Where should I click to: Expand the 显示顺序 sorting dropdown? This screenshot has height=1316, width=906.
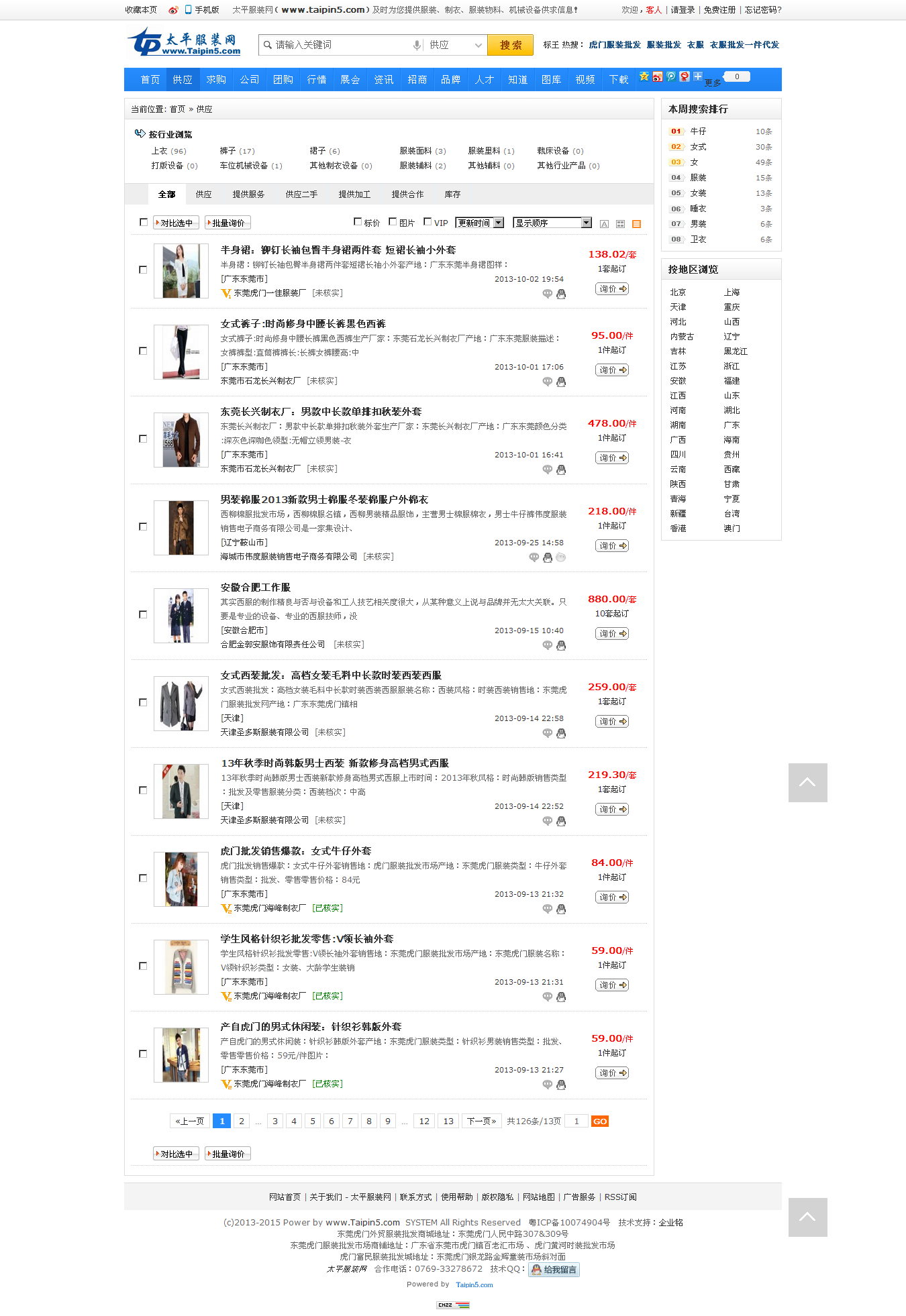[552, 223]
